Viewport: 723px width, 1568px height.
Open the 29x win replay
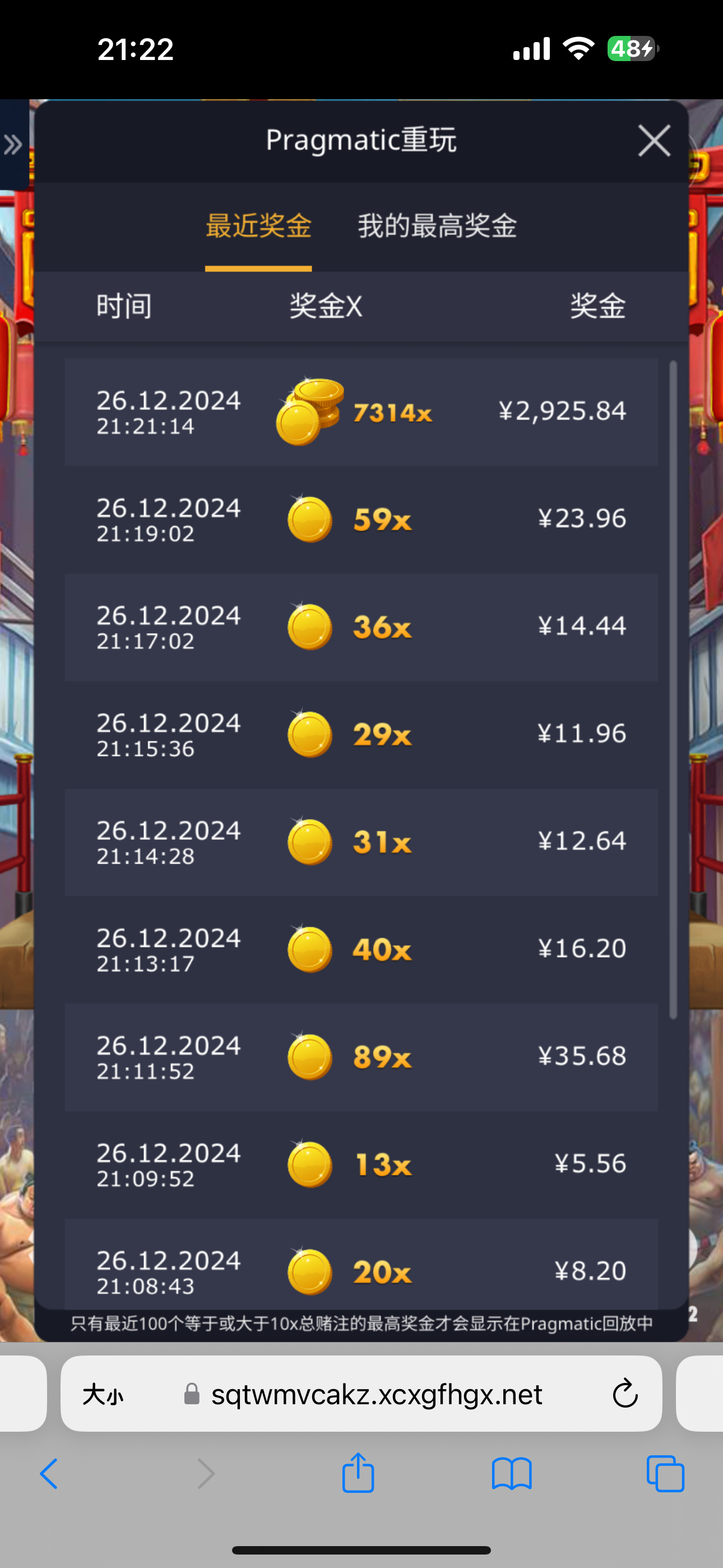[x=361, y=735]
